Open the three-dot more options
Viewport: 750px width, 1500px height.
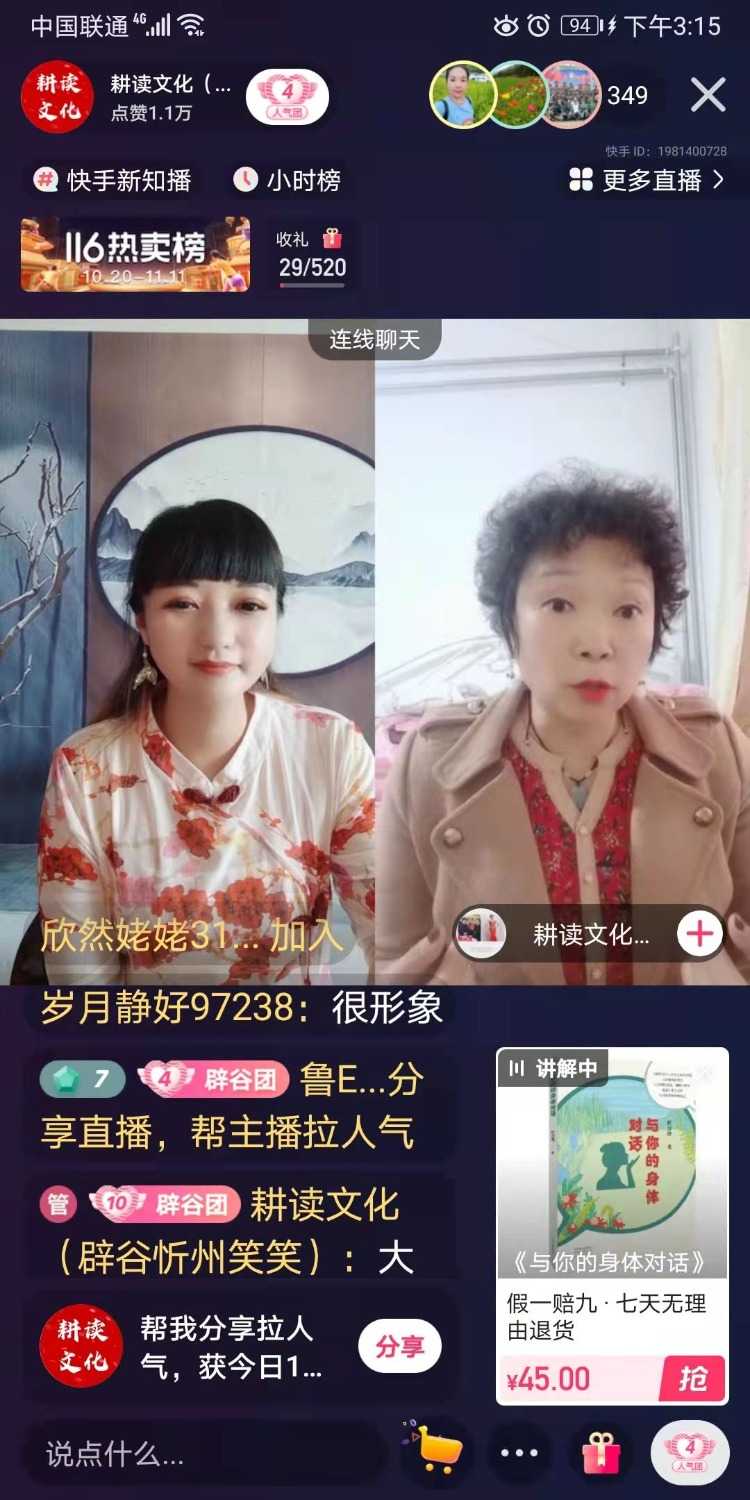pos(519,1453)
